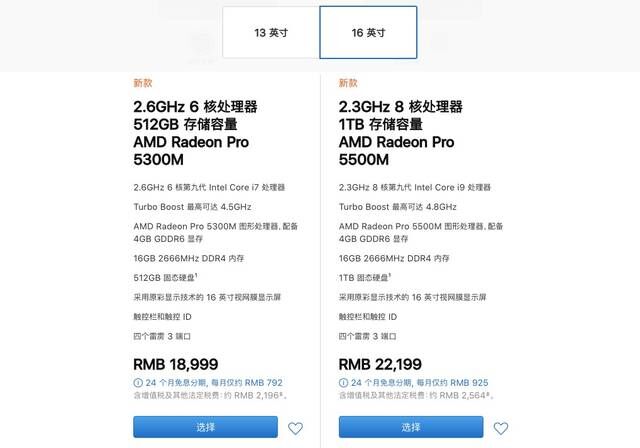Tap 选择 for the RMB 18,999 model
The width and height of the screenshot is (640, 448).
[205, 427]
